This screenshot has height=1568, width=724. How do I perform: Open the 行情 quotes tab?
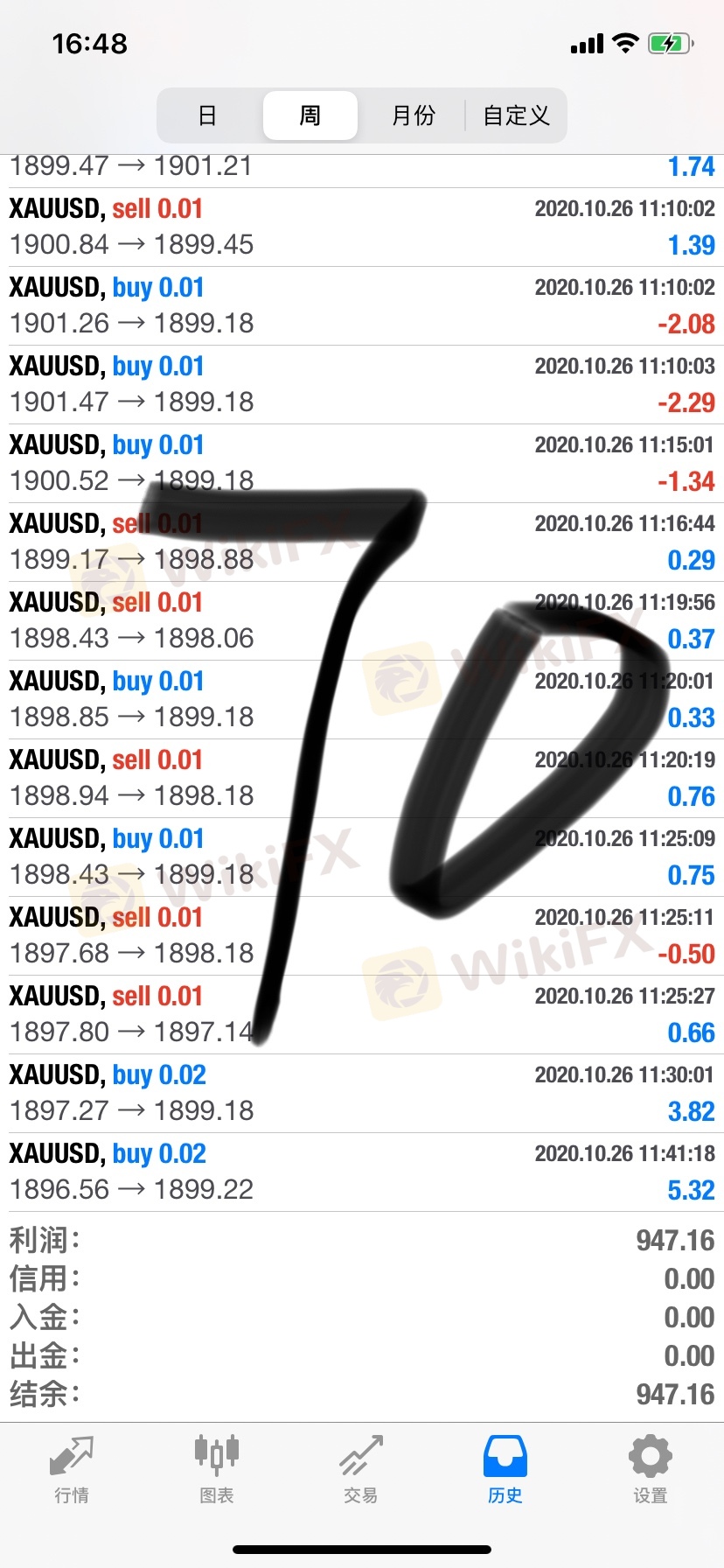coord(72,1470)
